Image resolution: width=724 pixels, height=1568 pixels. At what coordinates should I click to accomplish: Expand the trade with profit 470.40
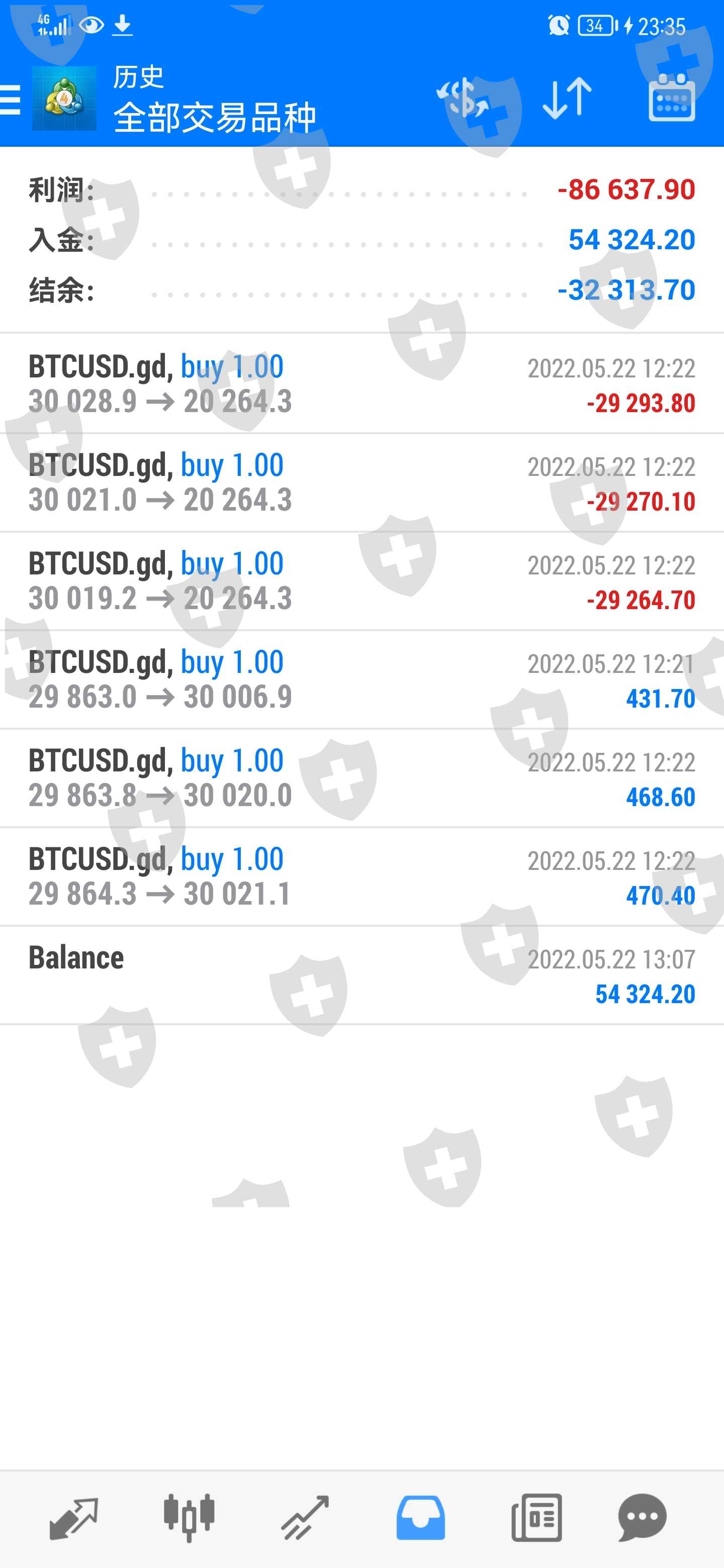(x=361, y=877)
